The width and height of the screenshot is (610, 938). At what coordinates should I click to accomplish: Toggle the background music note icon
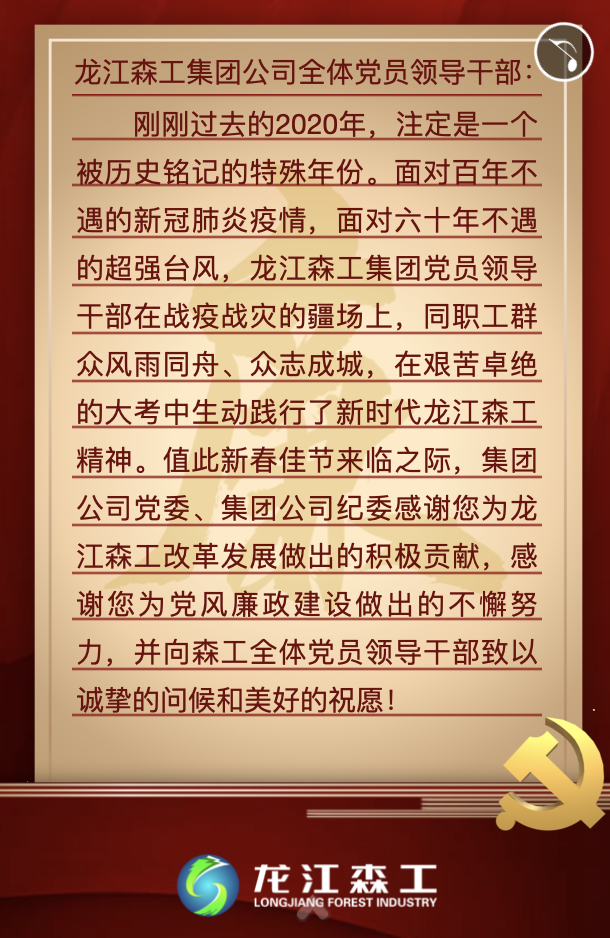tap(564, 52)
